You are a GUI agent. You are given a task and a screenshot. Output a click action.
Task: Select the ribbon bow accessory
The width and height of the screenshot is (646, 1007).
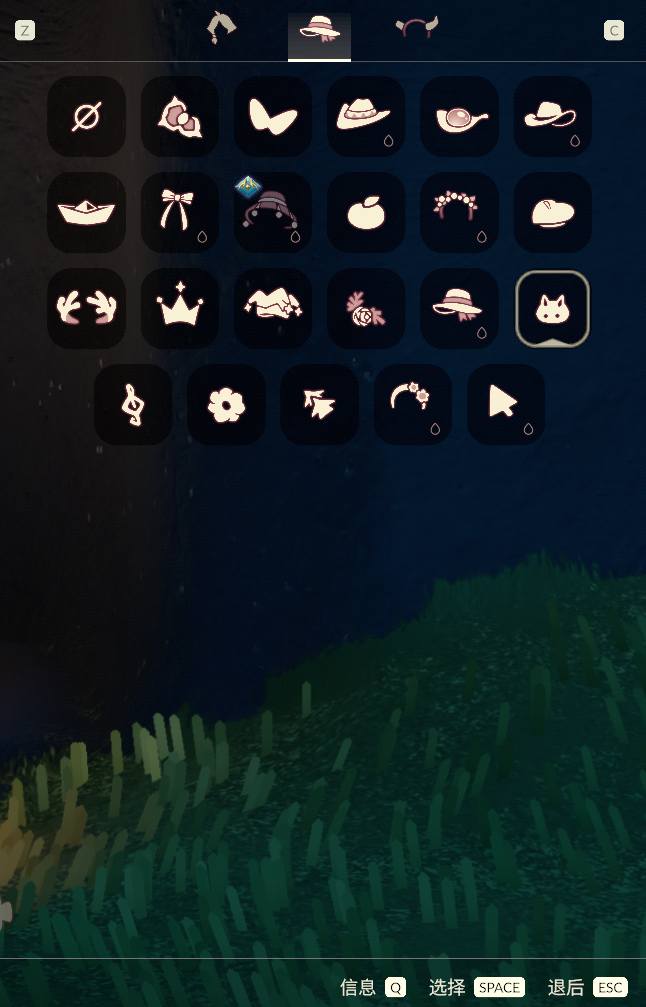(x=180, y=212)
